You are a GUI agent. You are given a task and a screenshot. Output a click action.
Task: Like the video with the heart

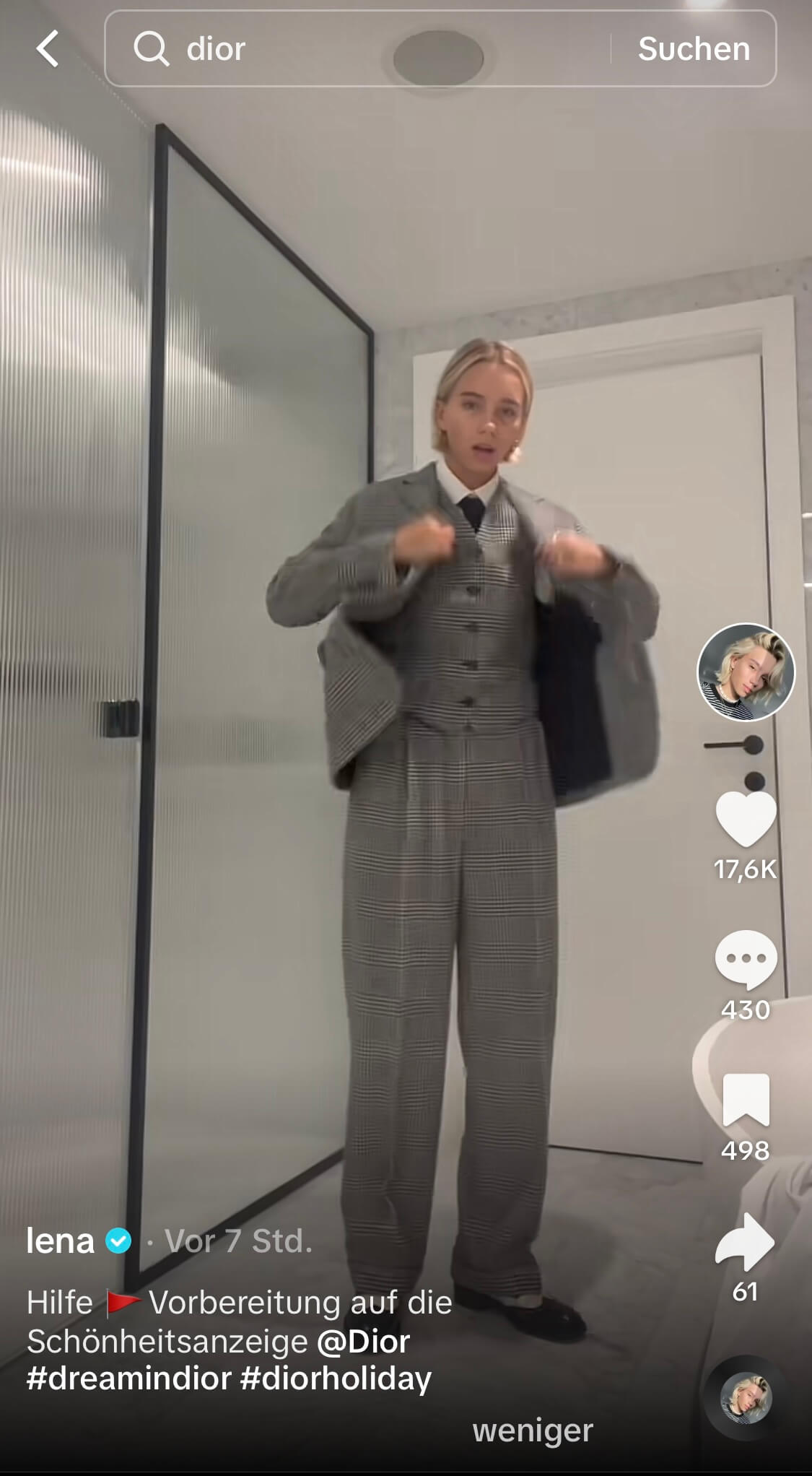click(746, 819)
